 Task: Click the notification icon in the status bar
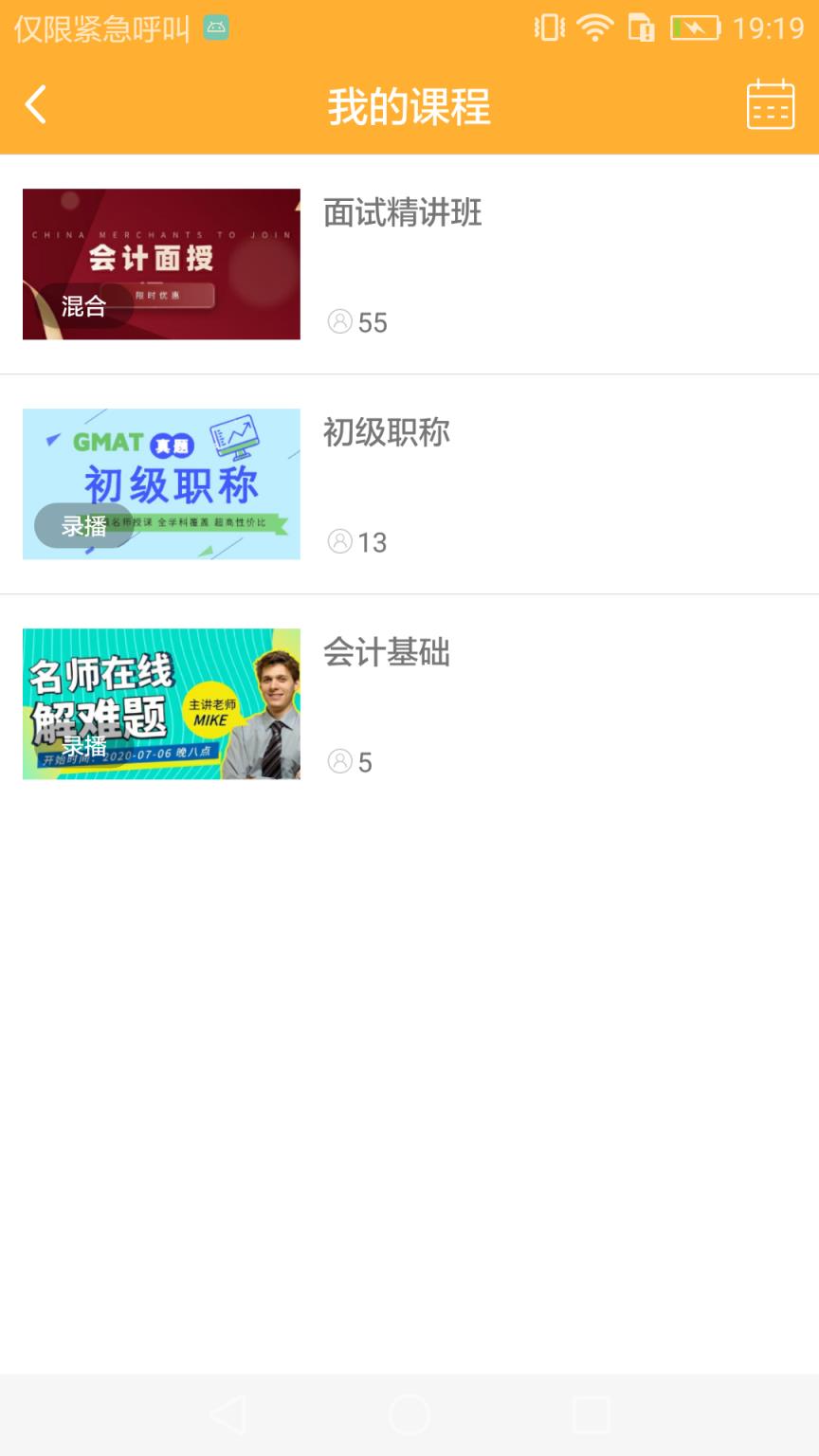point(214,28)
